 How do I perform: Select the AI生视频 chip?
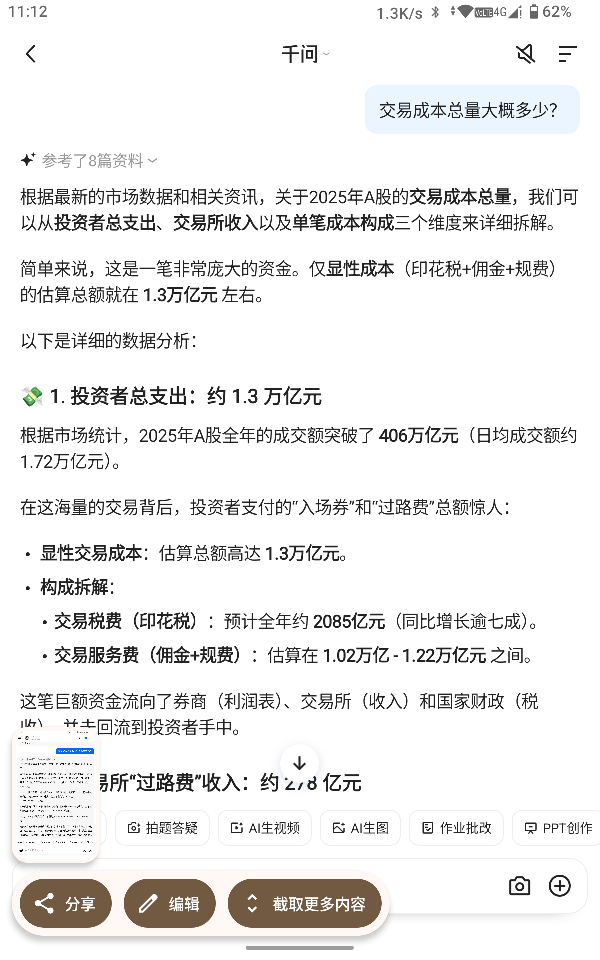(264, 828)
